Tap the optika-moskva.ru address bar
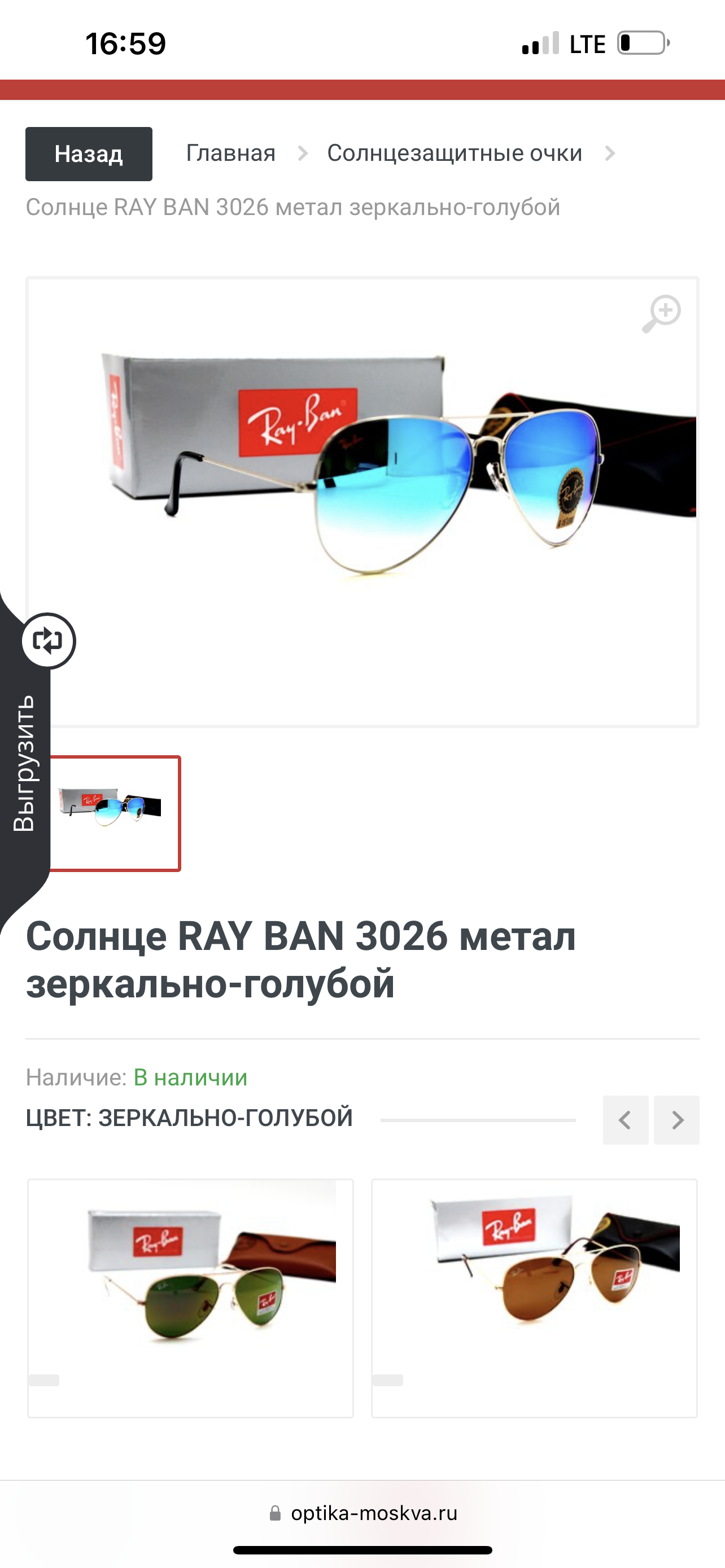This screenshot has height=1568, width=725. (x=363, y=1513)
